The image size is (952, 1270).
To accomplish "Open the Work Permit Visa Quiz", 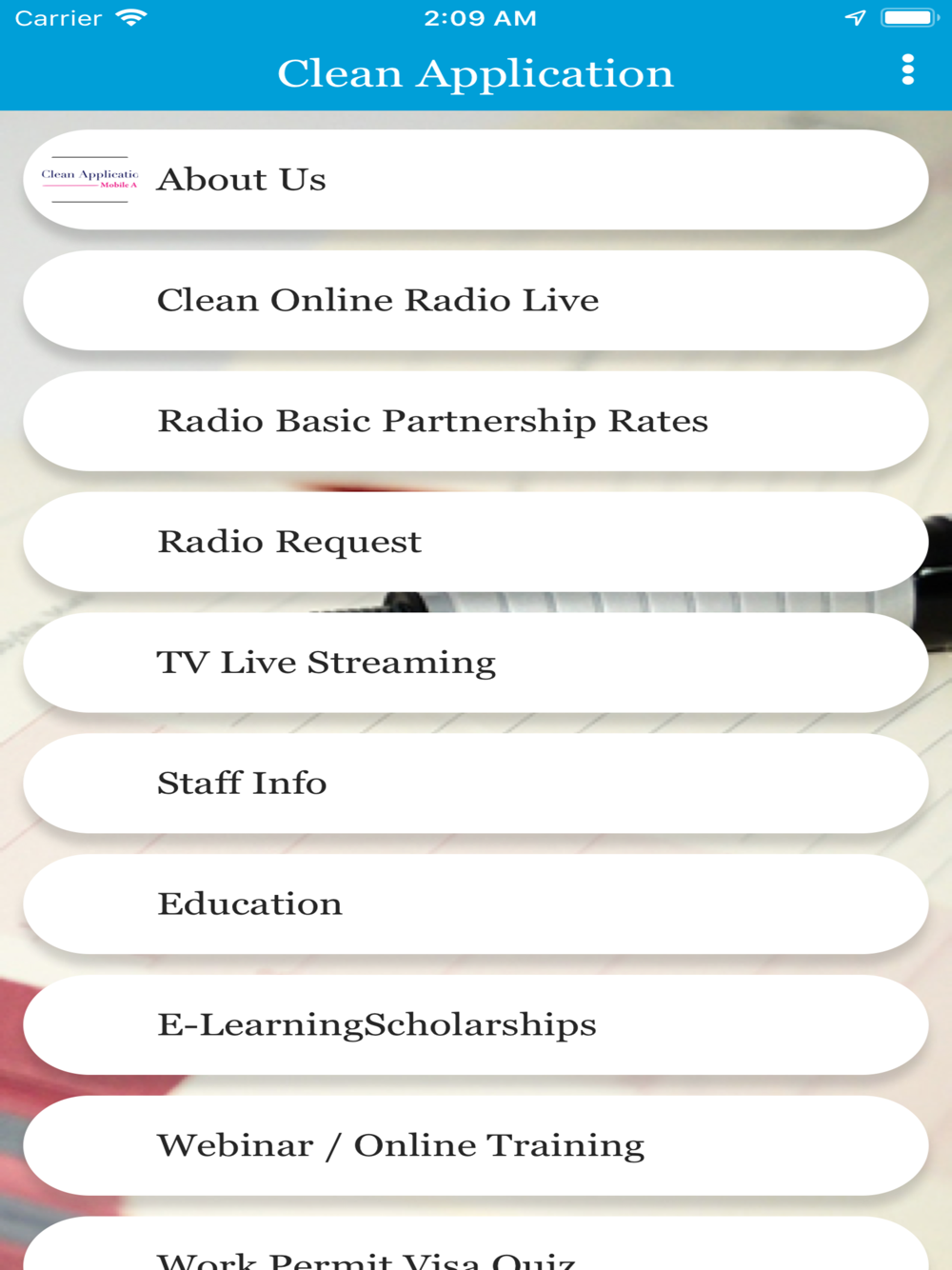I will (475, 1252).
